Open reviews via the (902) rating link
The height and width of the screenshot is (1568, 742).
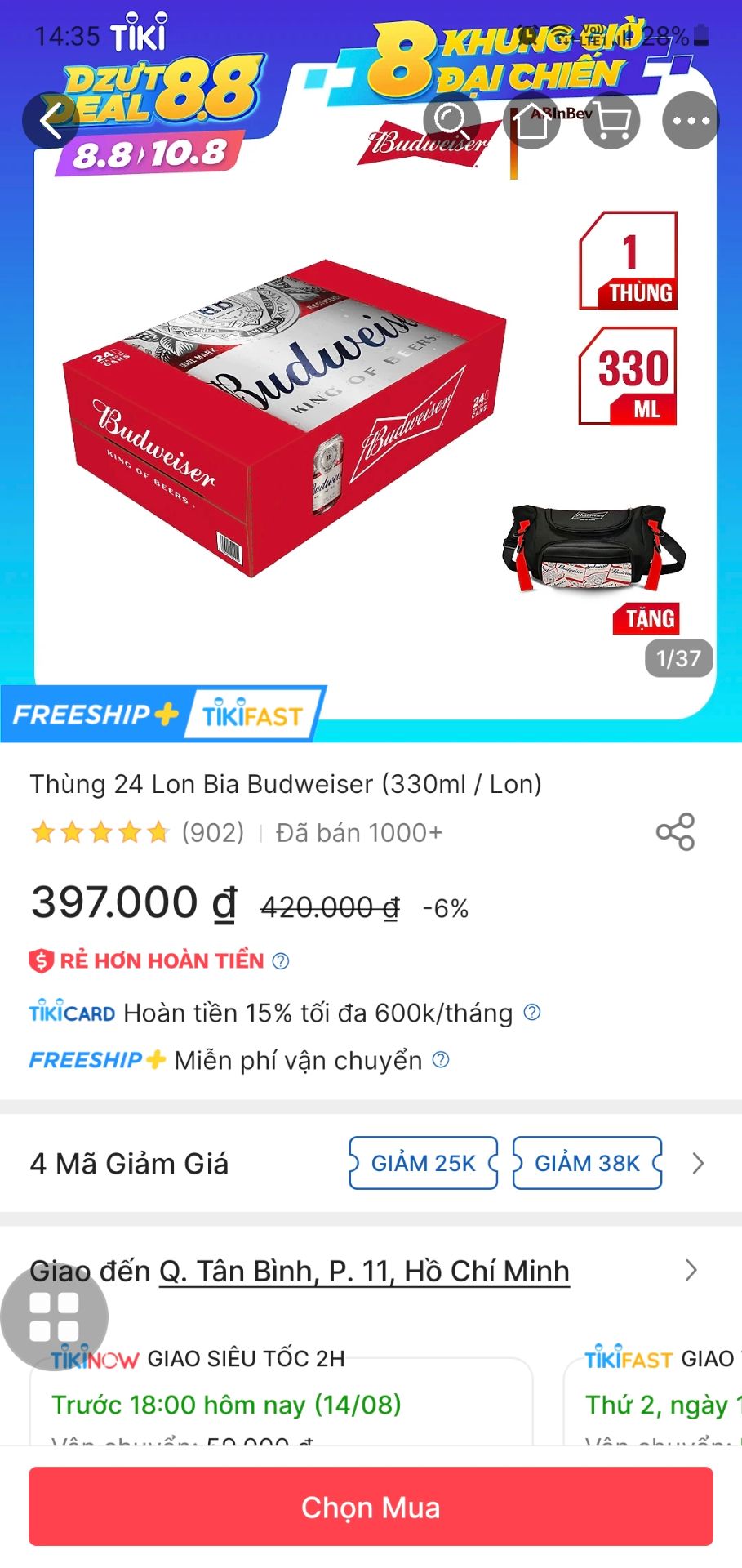pyautogui.click(x=212, y=831)
